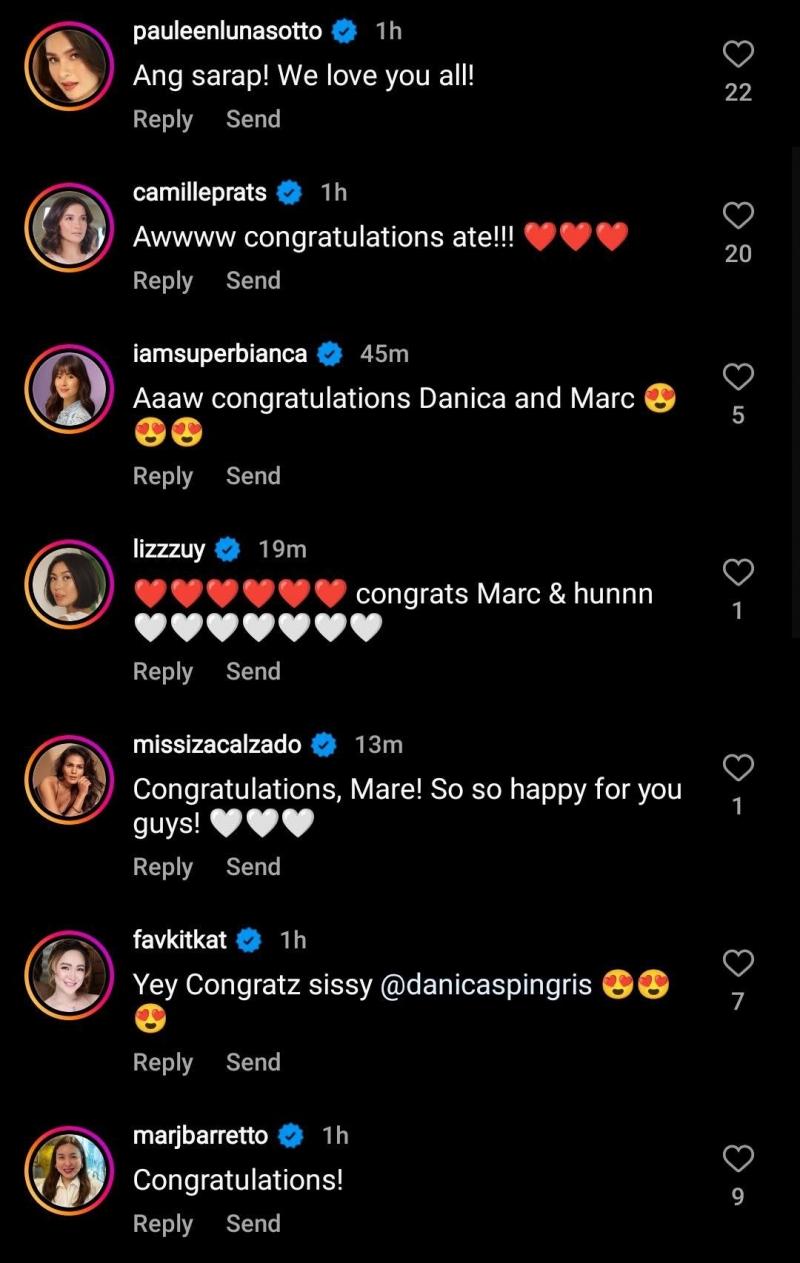800x1263 pixels.
Task: Like iamsuperbianca's comment
Action: point(738,377)
